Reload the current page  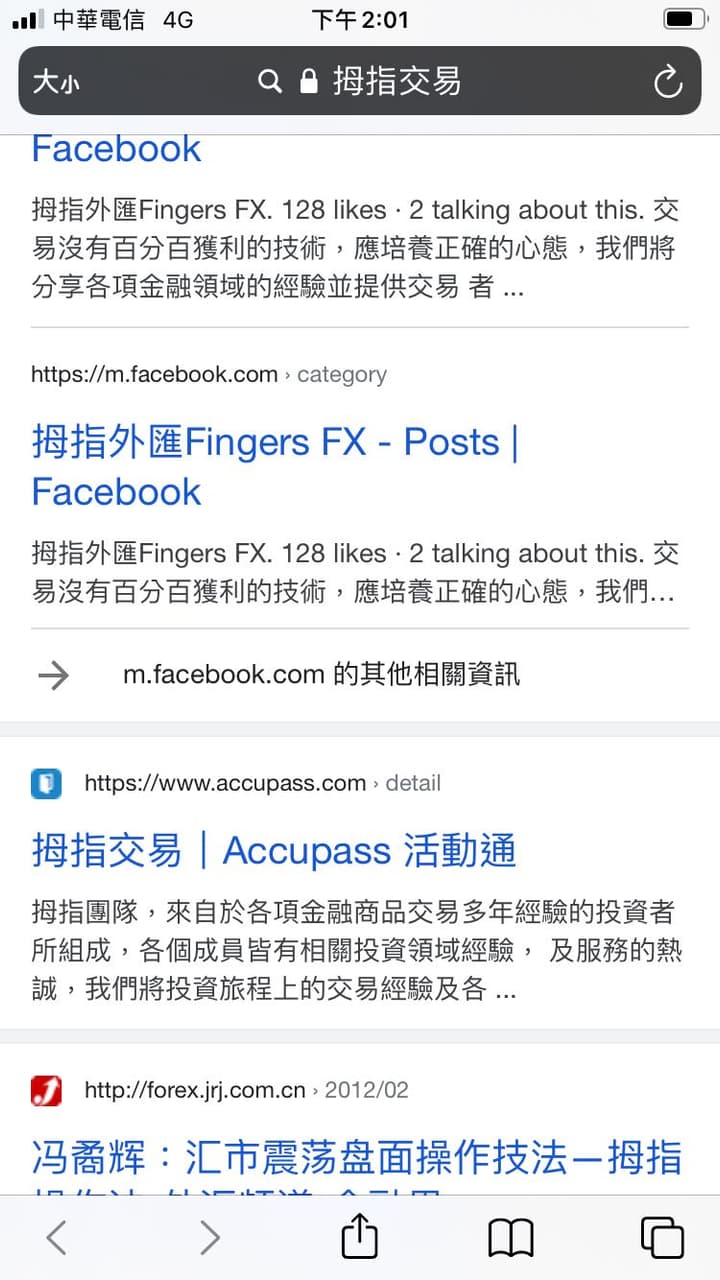tap(668, 82)
